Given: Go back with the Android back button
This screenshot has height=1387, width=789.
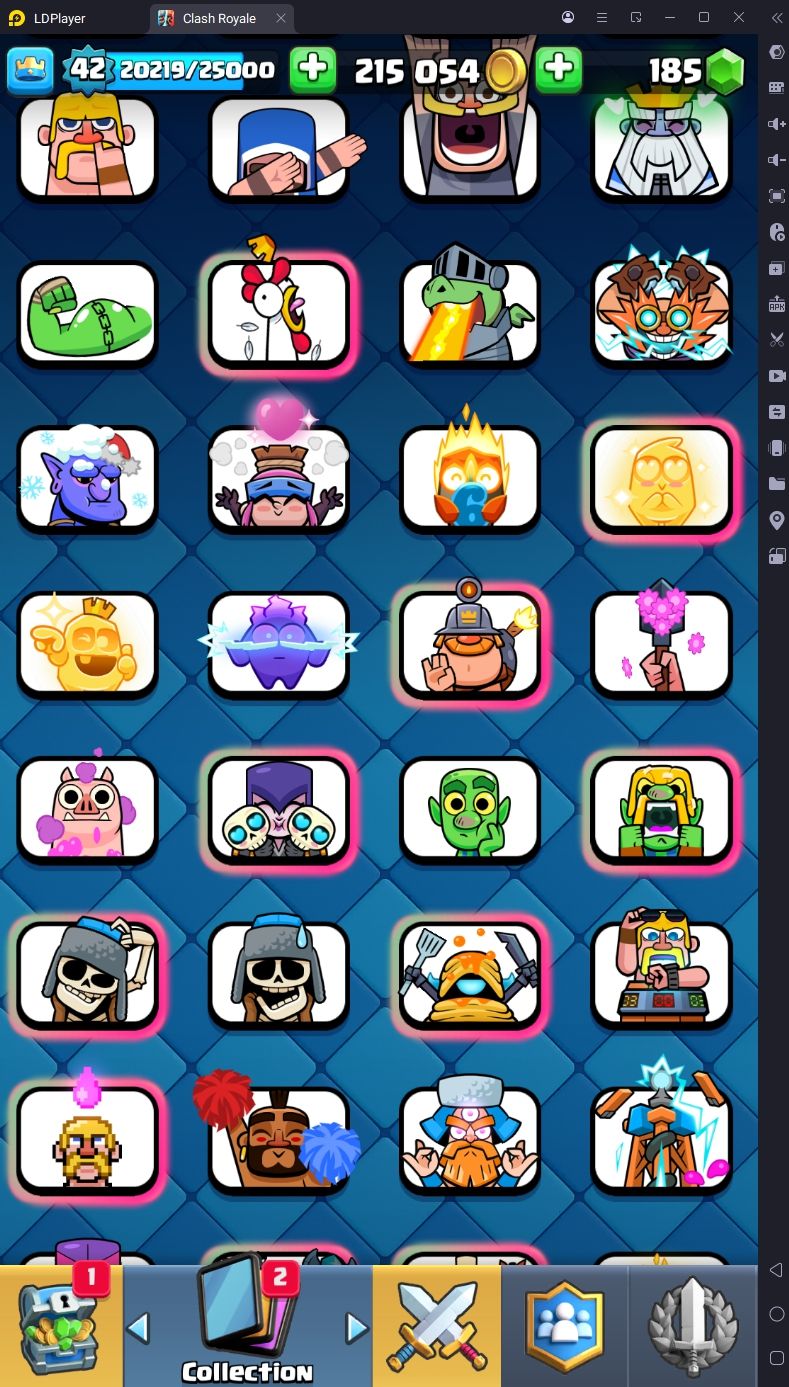Looking at the screenshot, I should [776, 1270].
